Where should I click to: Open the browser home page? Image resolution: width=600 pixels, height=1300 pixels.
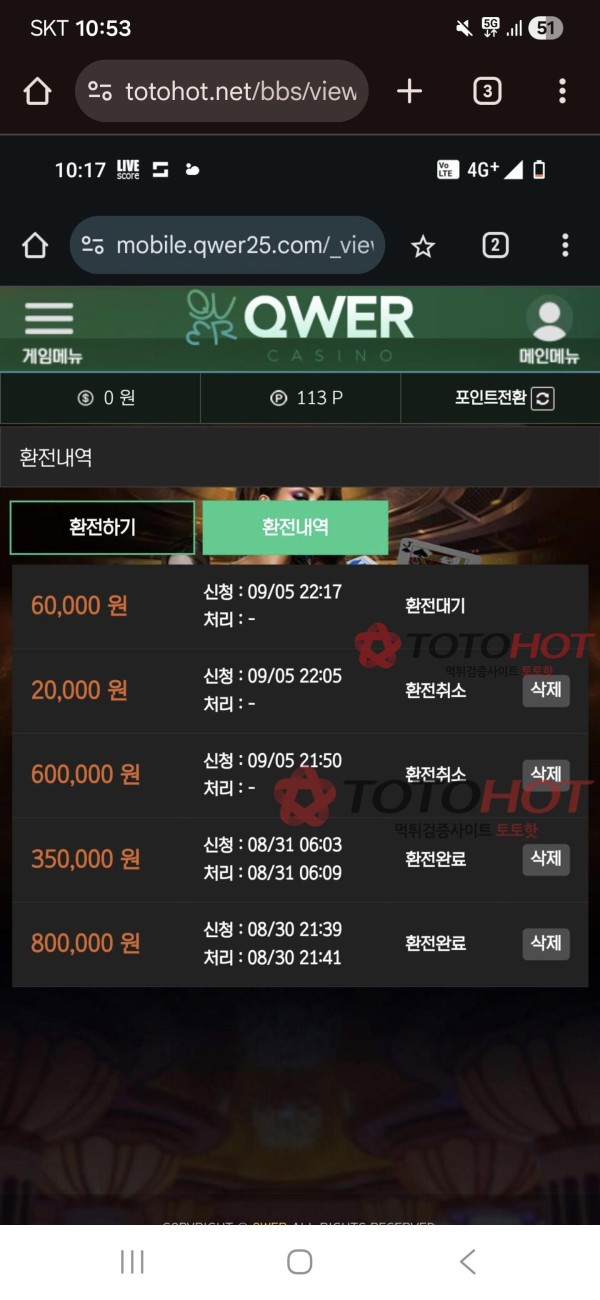click(37, 92)
